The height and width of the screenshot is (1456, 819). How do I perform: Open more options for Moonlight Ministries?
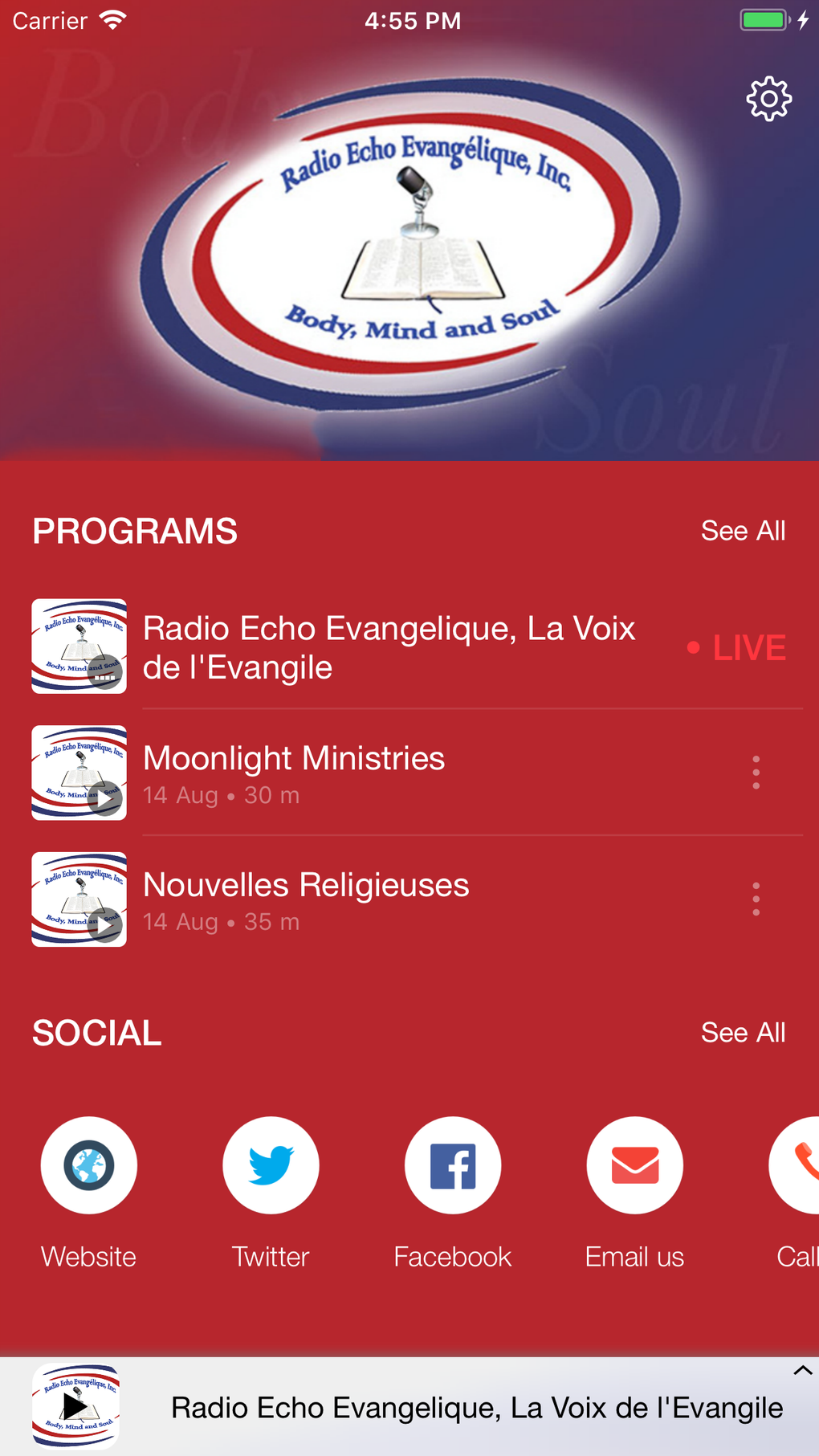click(x=756, y=773)
